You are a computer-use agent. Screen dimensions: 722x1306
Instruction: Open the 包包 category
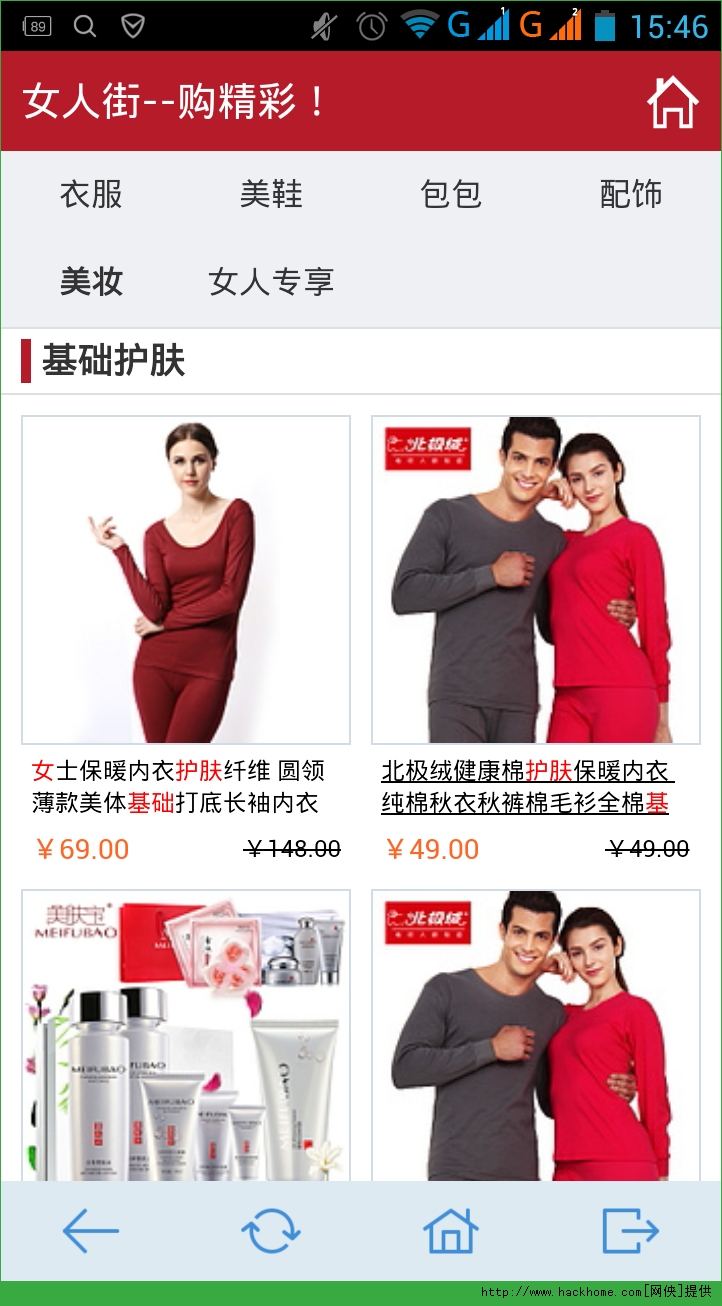tap(451, 194)
